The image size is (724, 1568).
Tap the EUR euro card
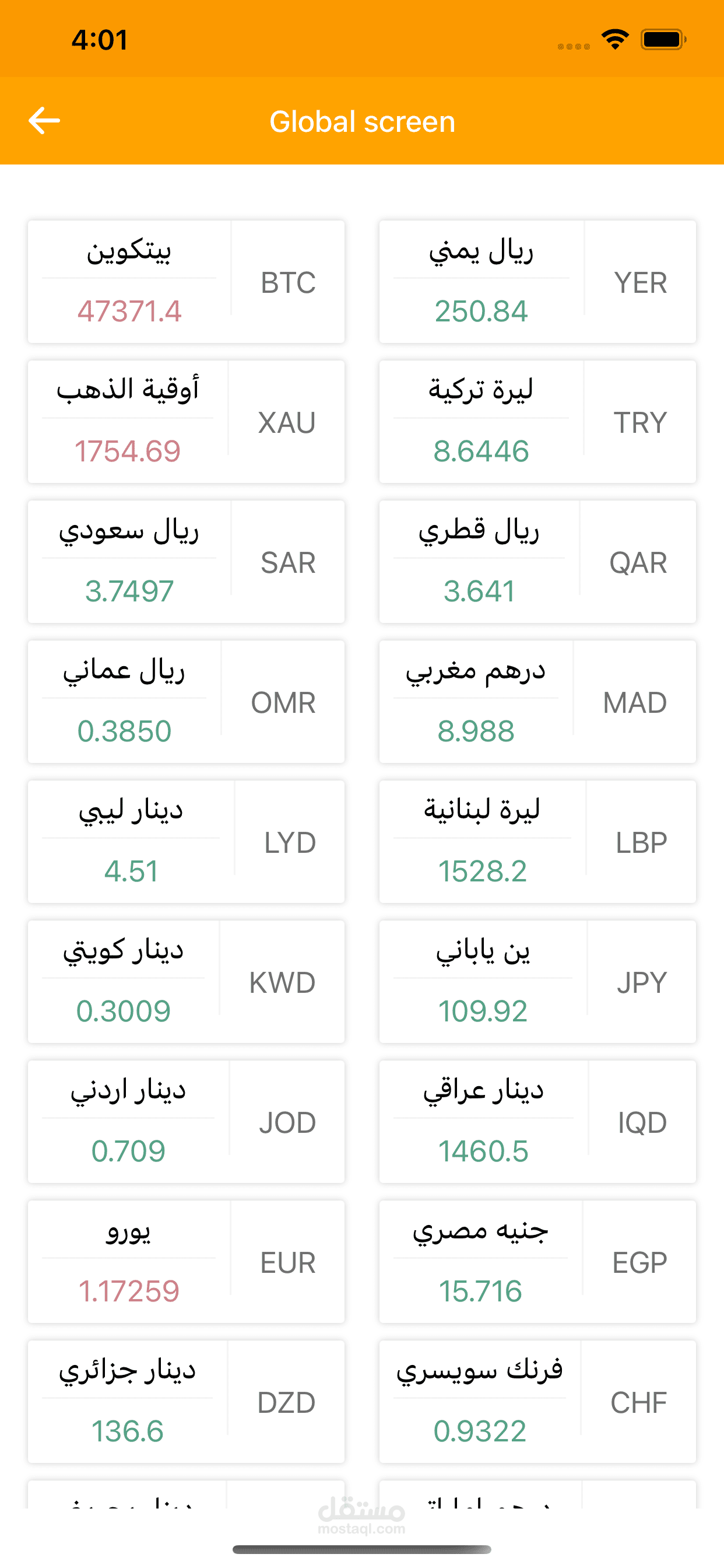[186, 1262]
